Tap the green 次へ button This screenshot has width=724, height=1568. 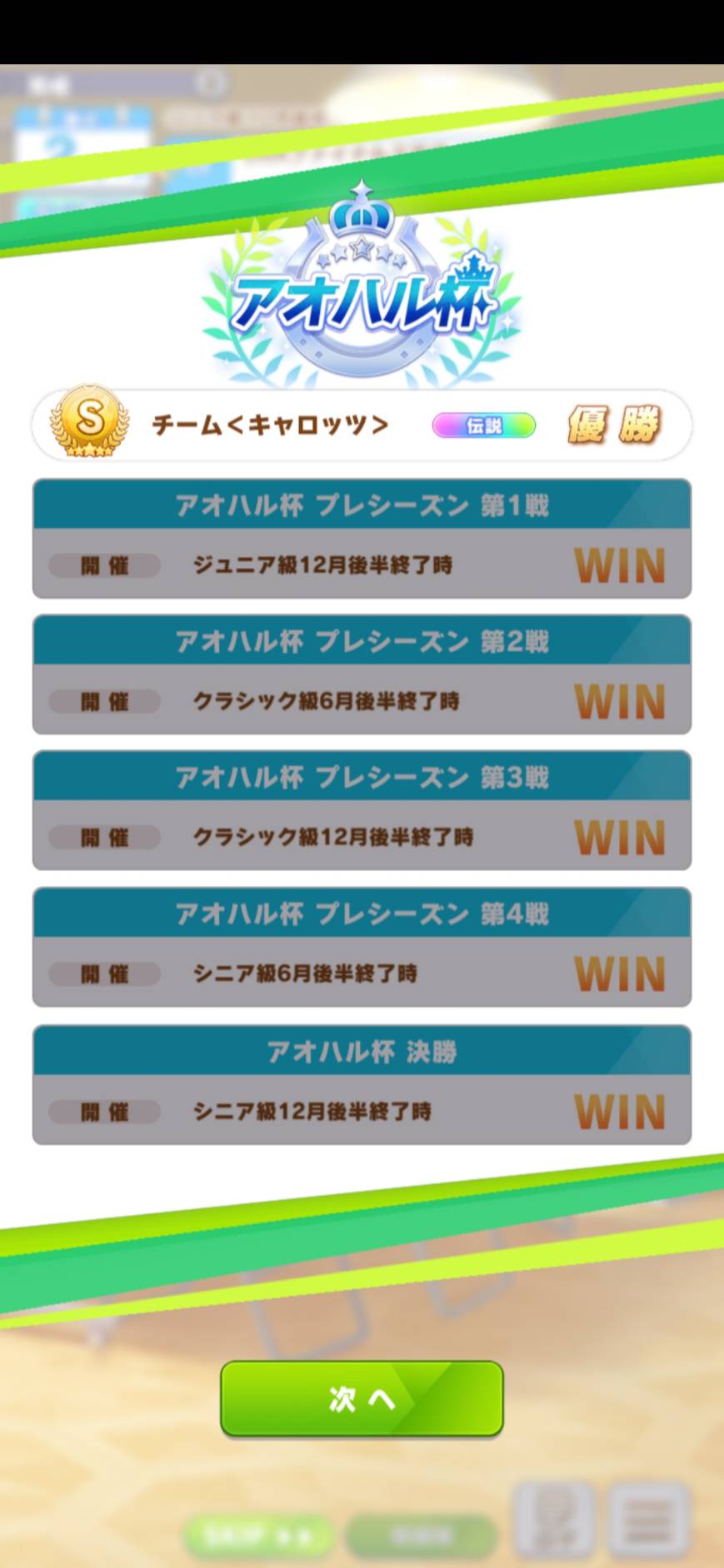pyautogui.click(x=362, y=1399)
